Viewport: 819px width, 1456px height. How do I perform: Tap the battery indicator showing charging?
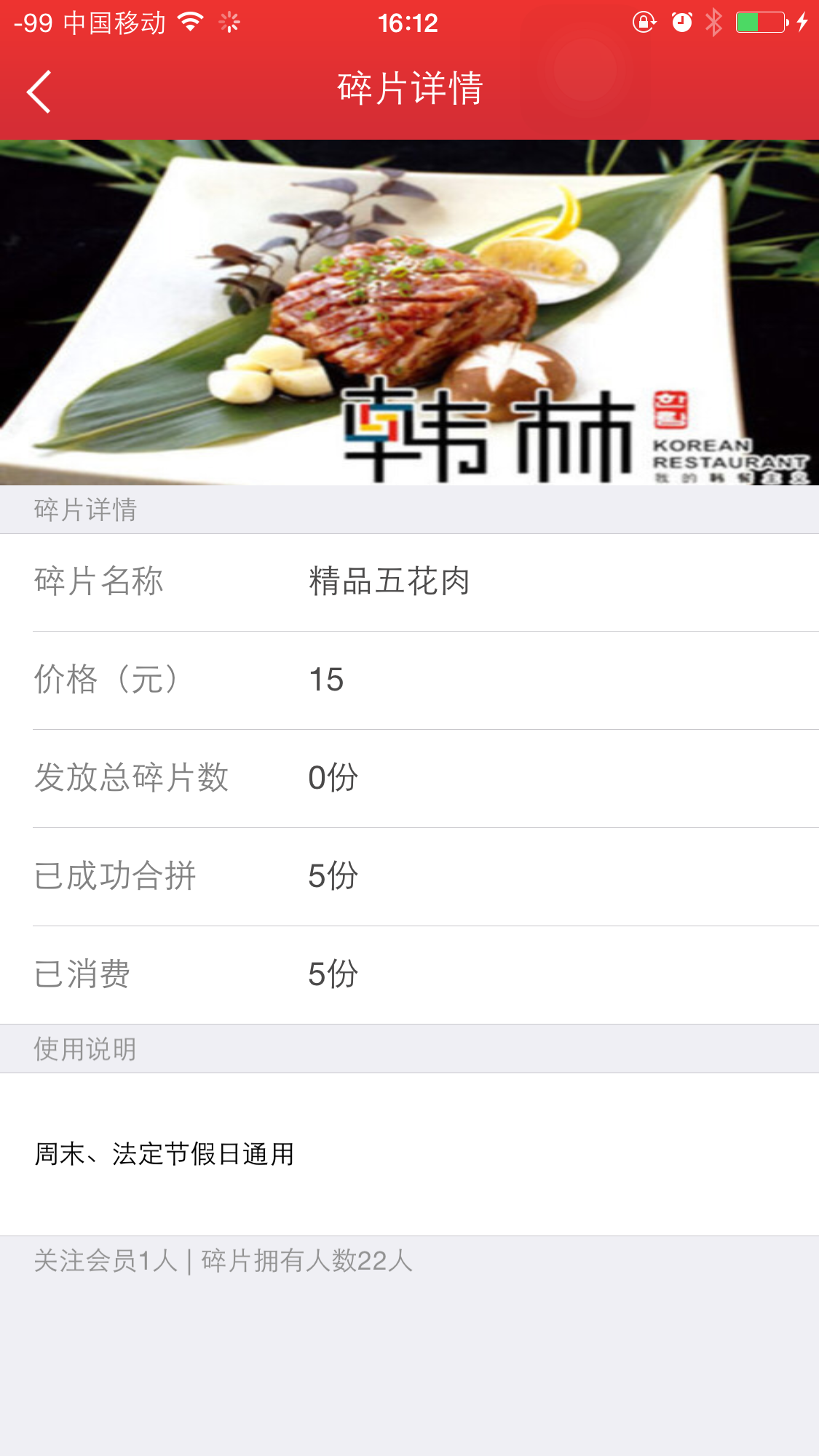[759, 23]
